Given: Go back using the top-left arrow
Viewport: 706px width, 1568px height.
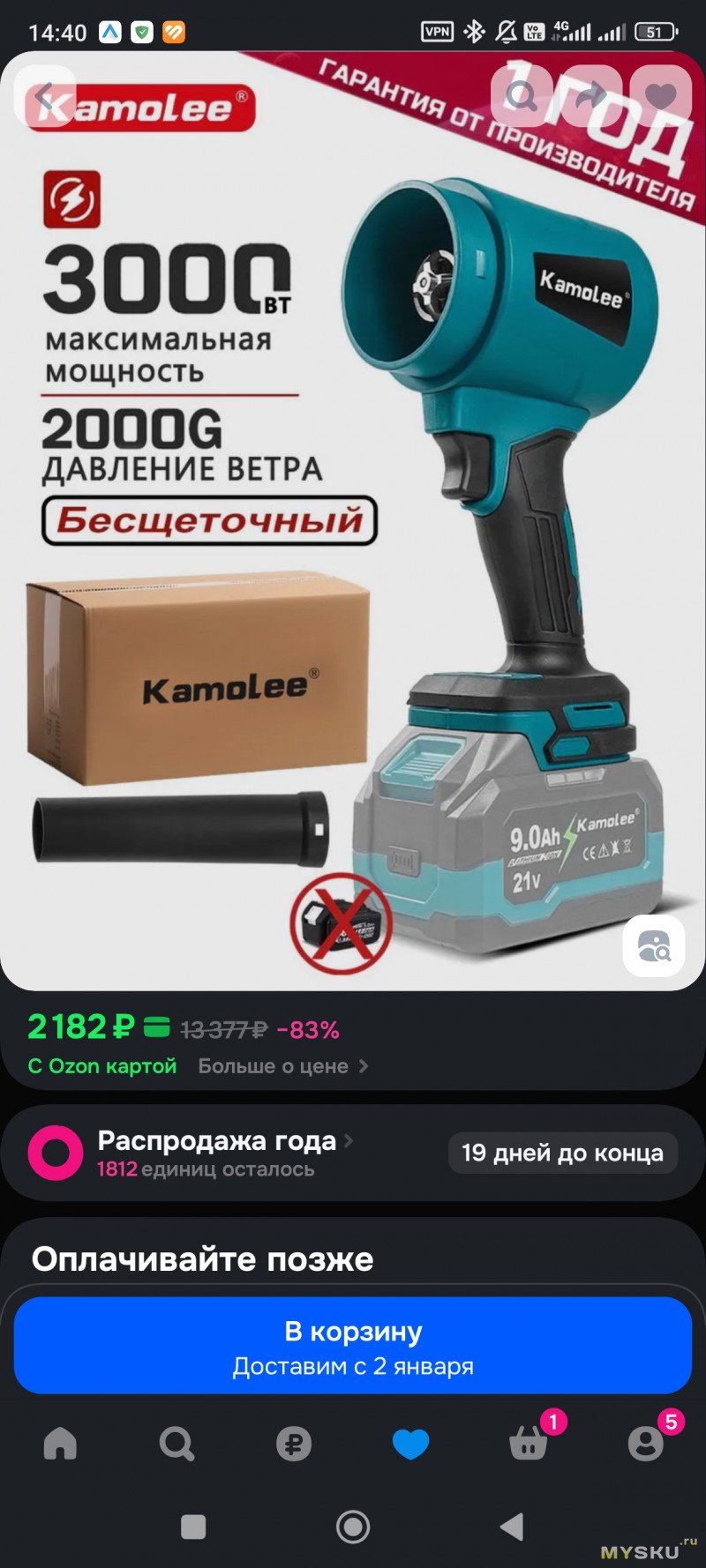Looking at the screenshot, I should coord(46,96).
